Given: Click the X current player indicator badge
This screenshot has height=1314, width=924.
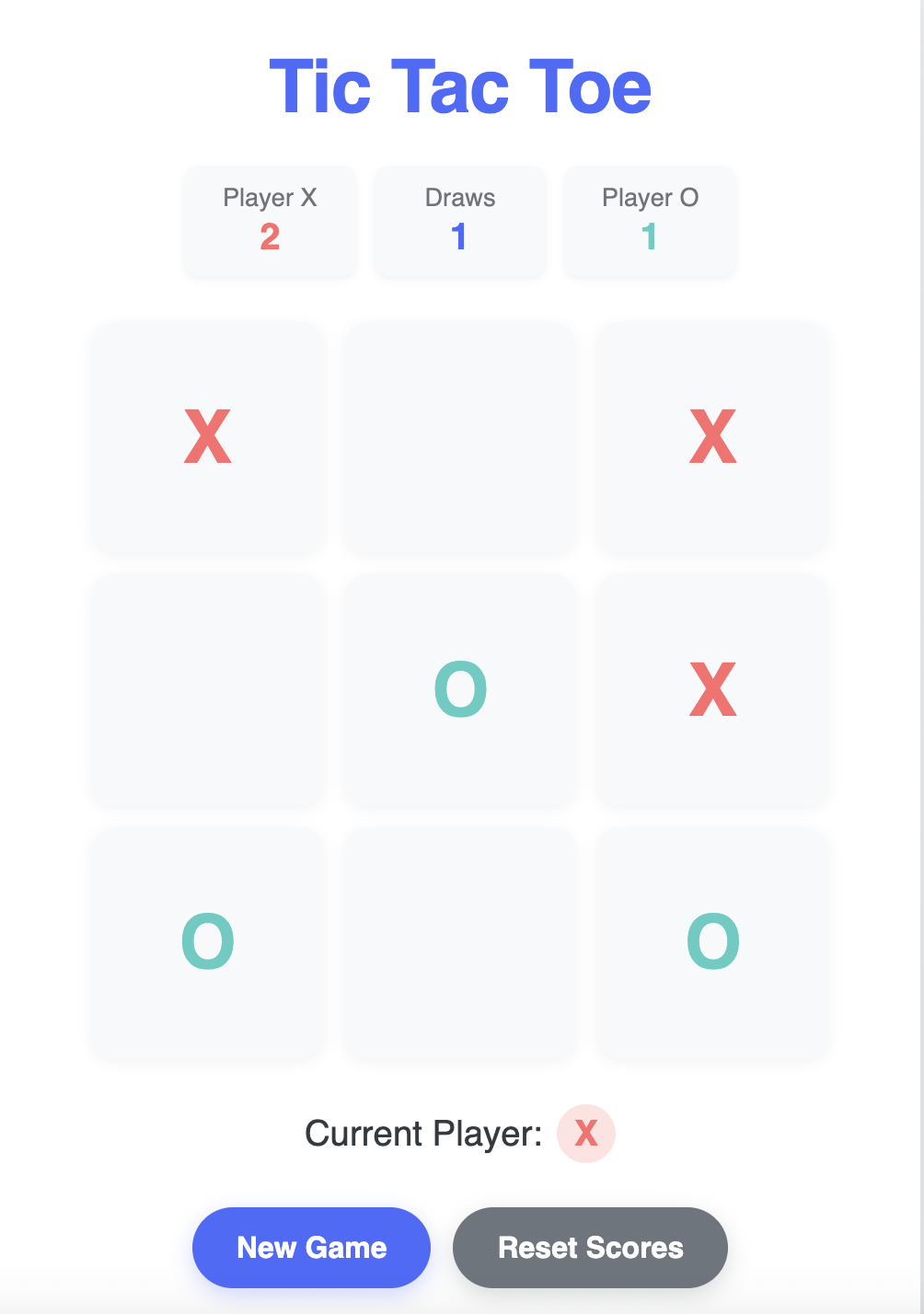Looking at the screenshot, I should click(x=585, y=1134).
